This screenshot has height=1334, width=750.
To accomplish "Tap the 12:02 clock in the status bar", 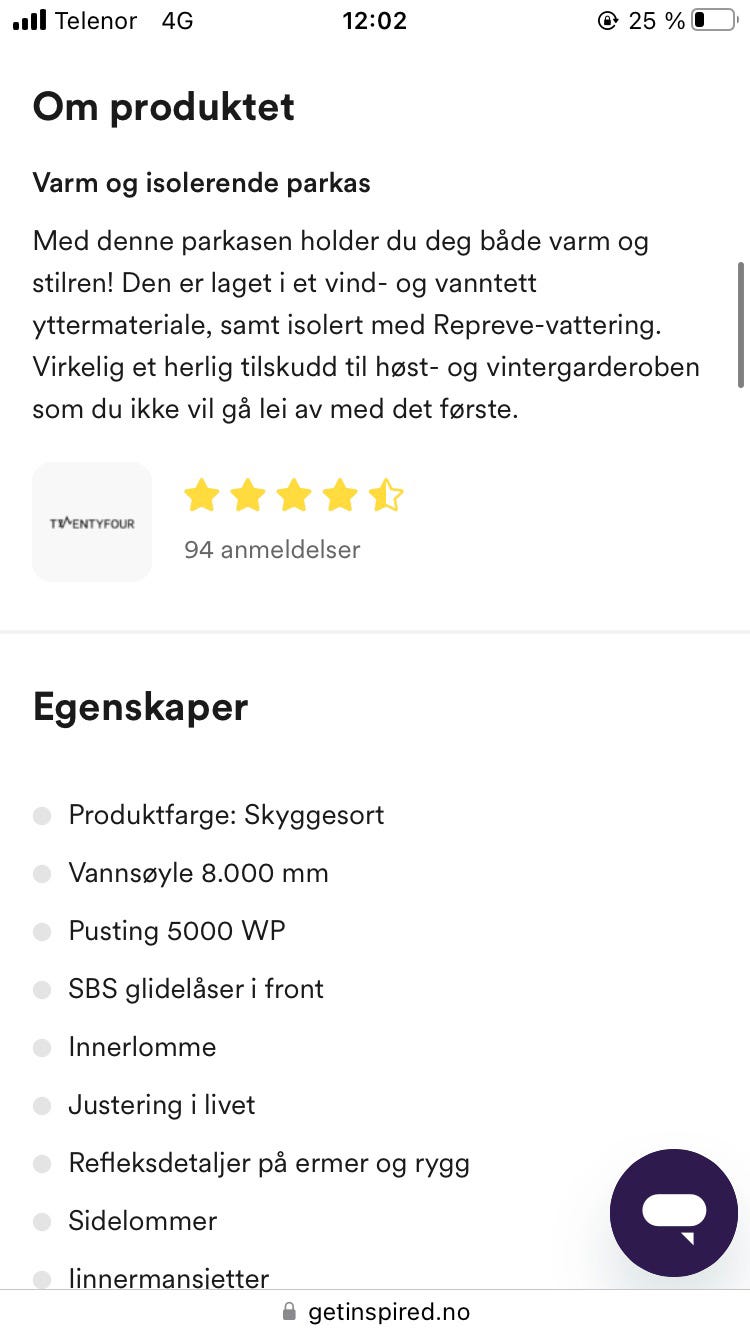I will pyautogui.click(x=375, y=19).
